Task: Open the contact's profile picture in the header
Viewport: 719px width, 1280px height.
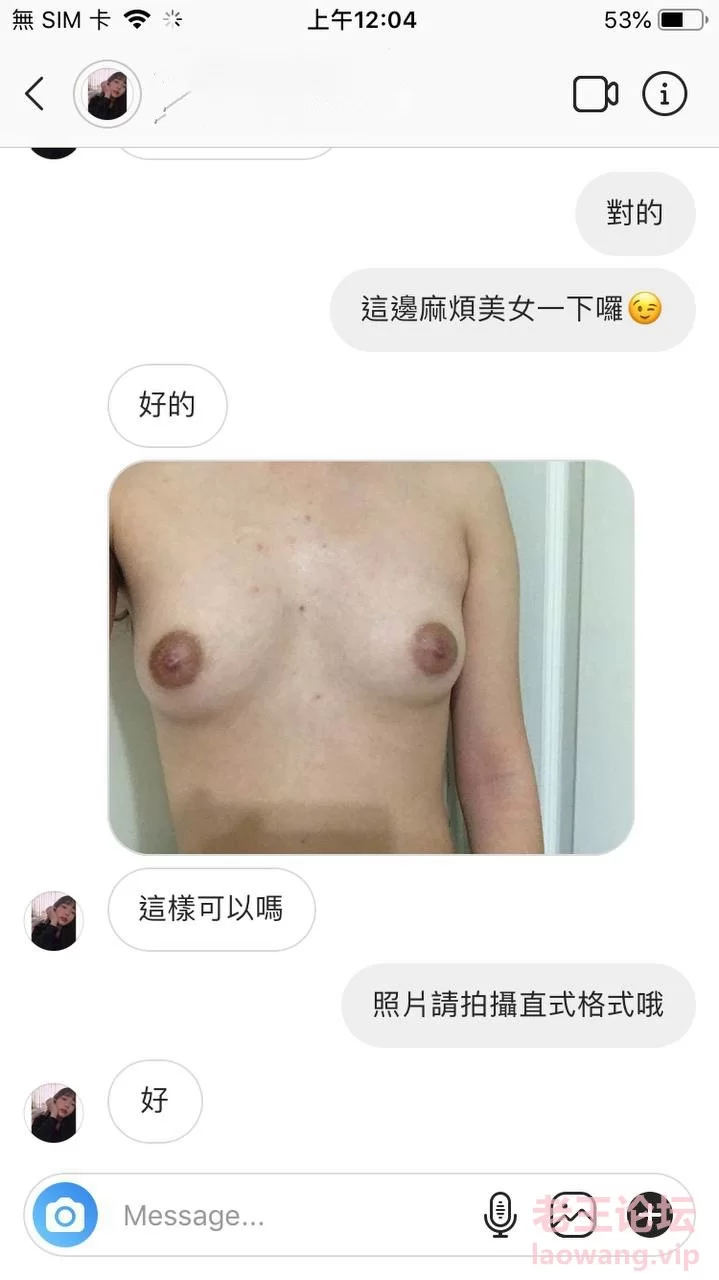Action: (107, 95)
